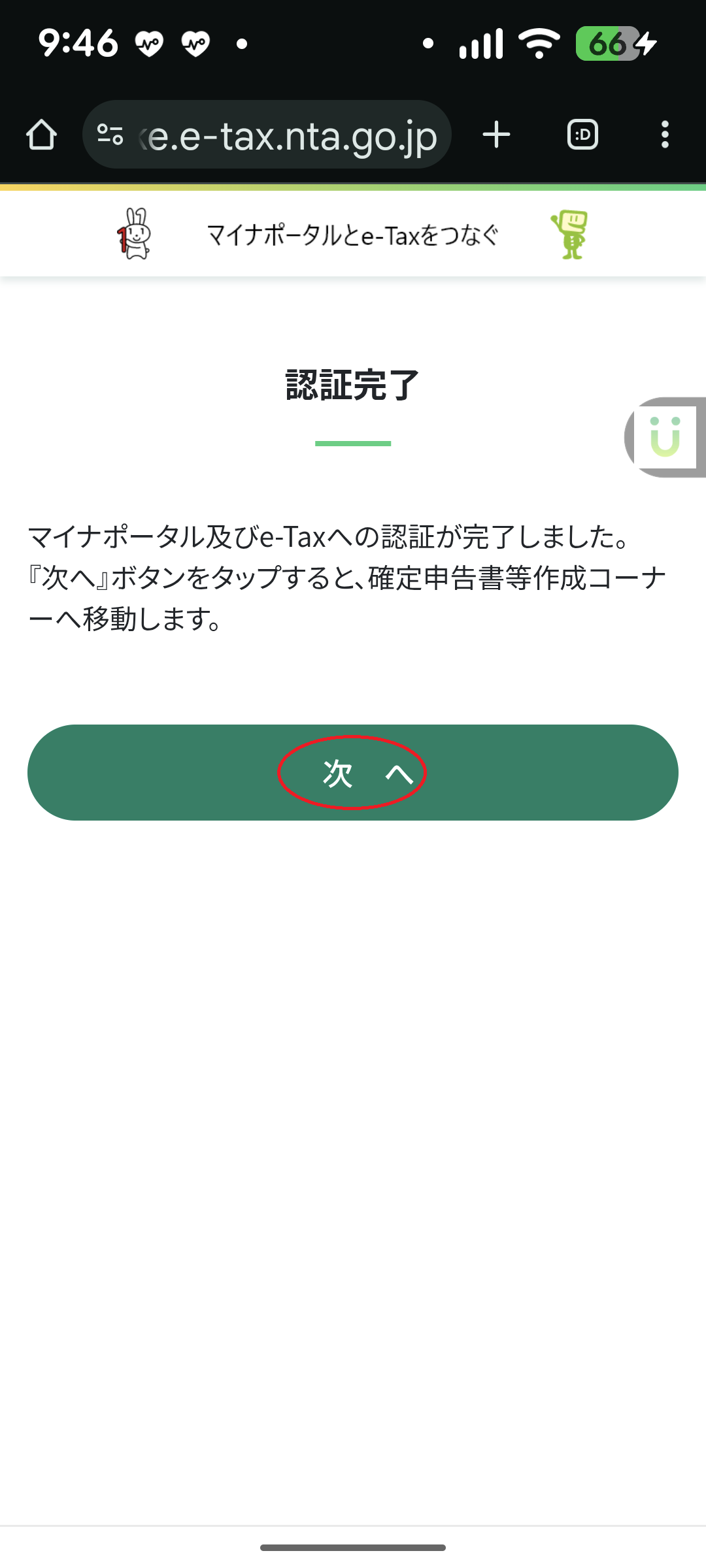The width and height of the screenshot is (706, 1568).
Task: View site information icon in address bar
Action: (110, 135)
